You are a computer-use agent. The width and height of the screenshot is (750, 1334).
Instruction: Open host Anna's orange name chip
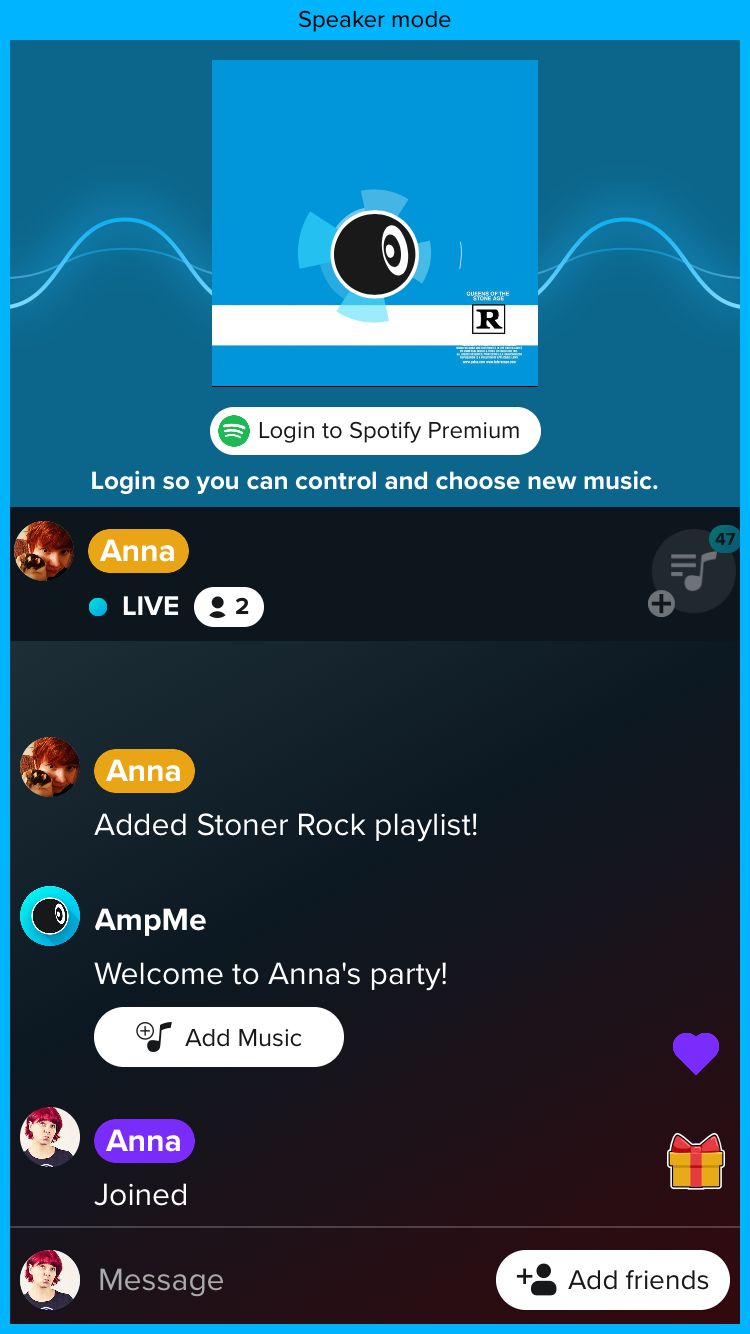138,551
